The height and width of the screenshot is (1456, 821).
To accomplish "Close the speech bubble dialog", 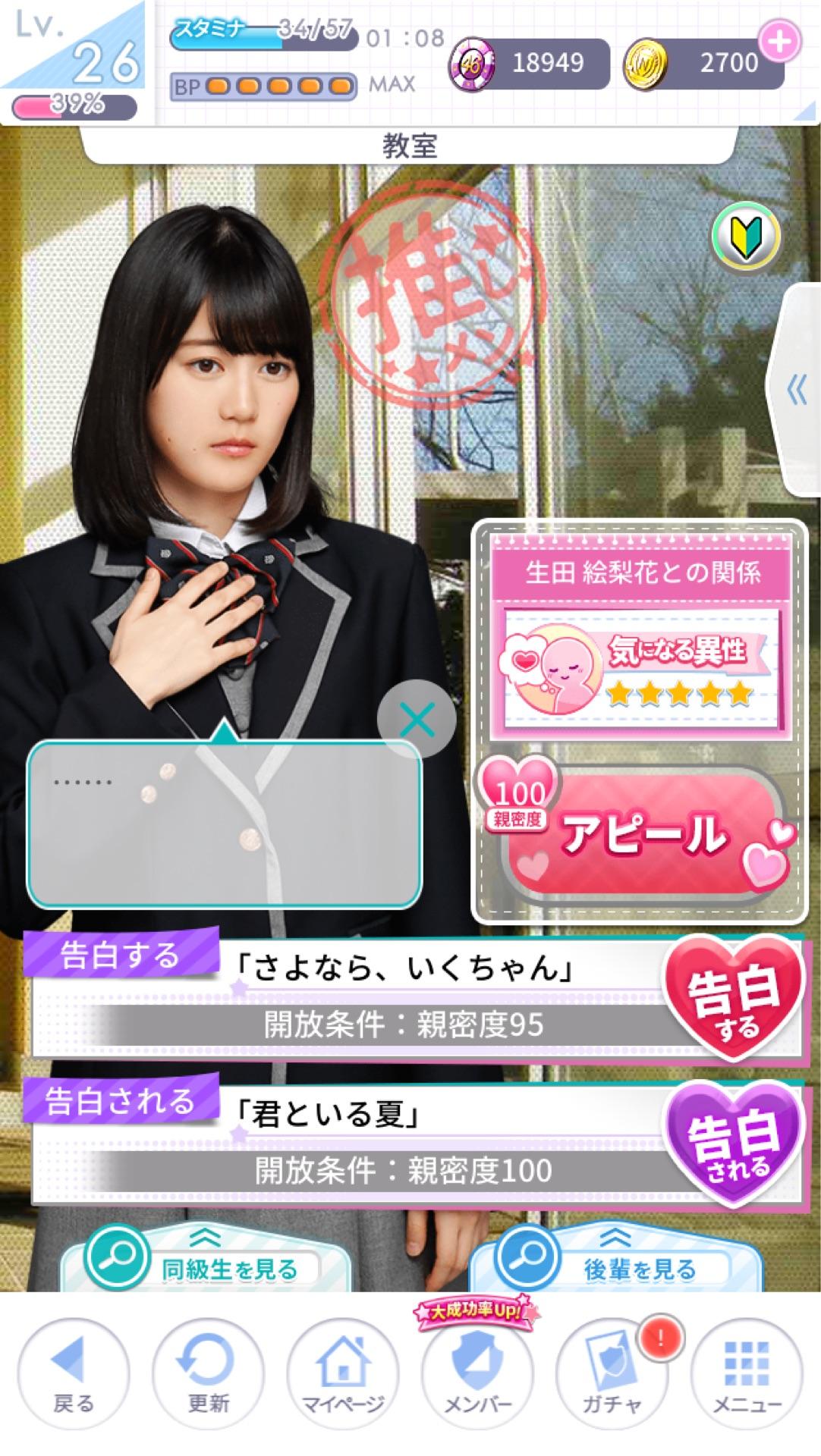I will 417,720.
